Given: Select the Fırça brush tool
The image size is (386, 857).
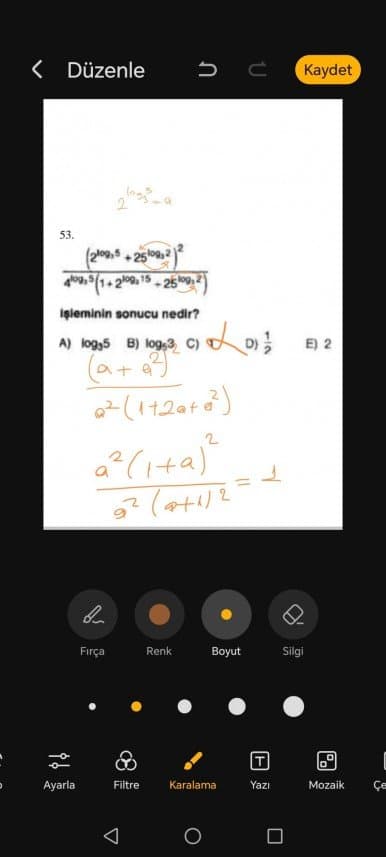Looking at the screenshot, I should pos(92,614).
